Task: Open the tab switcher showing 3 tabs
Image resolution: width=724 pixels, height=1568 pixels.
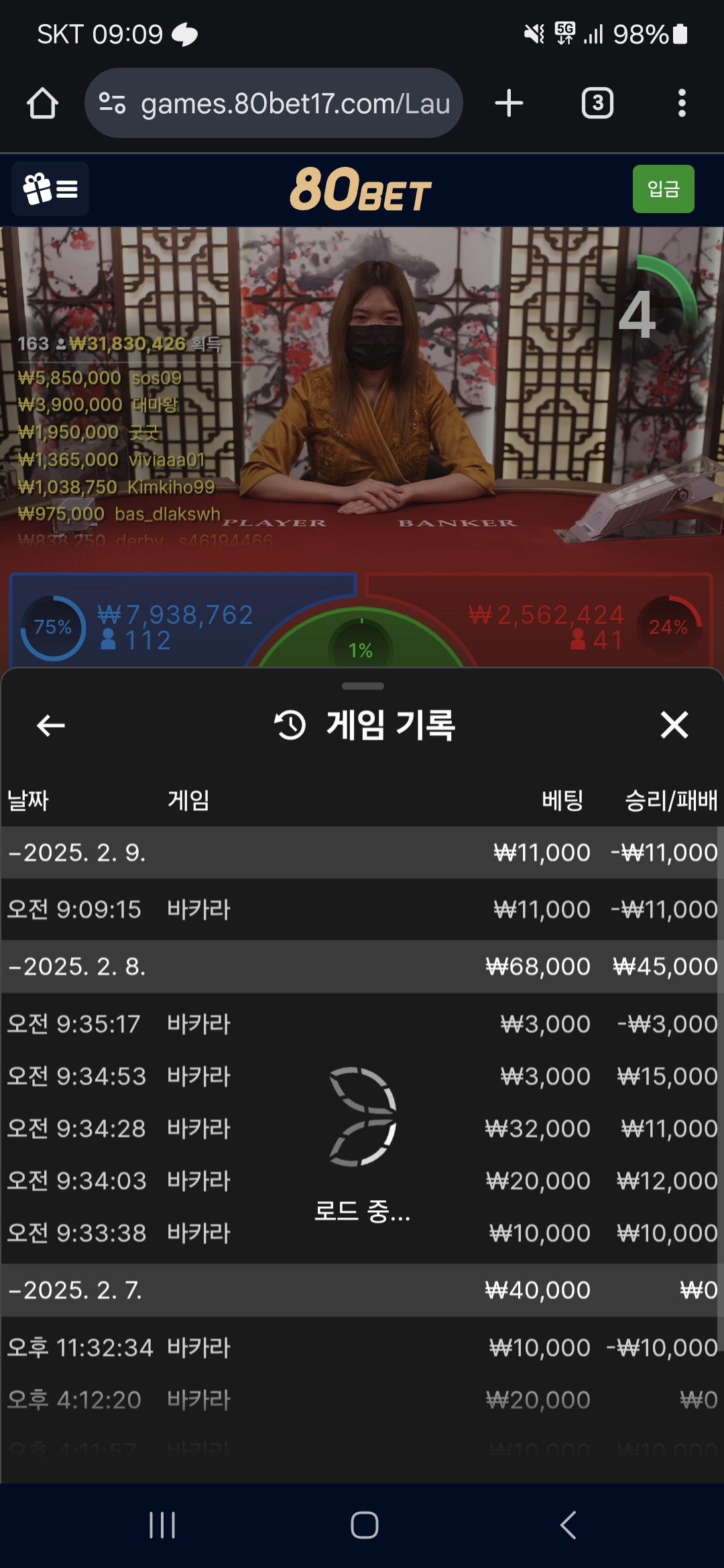Action: click(597, 104)
